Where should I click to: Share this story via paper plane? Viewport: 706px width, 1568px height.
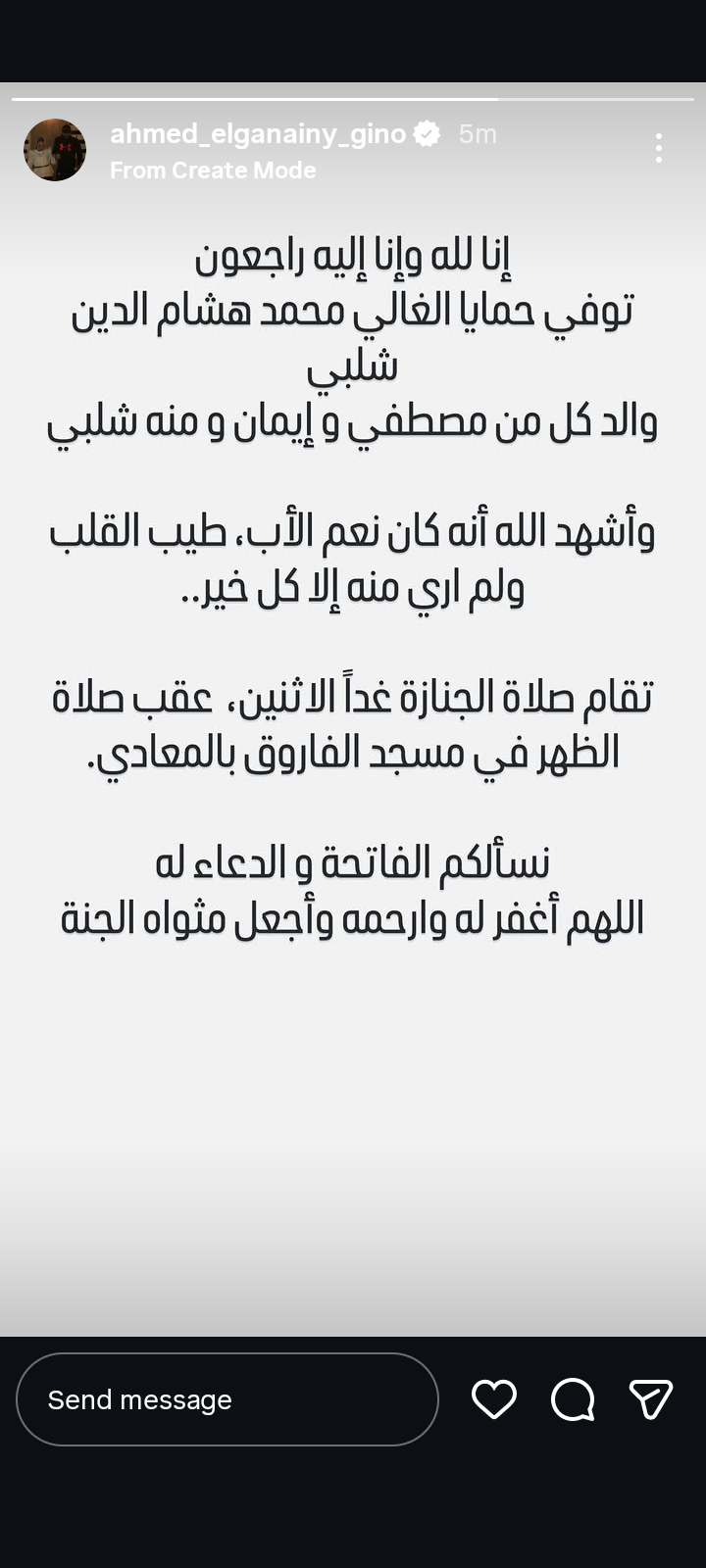point(650,1399)
